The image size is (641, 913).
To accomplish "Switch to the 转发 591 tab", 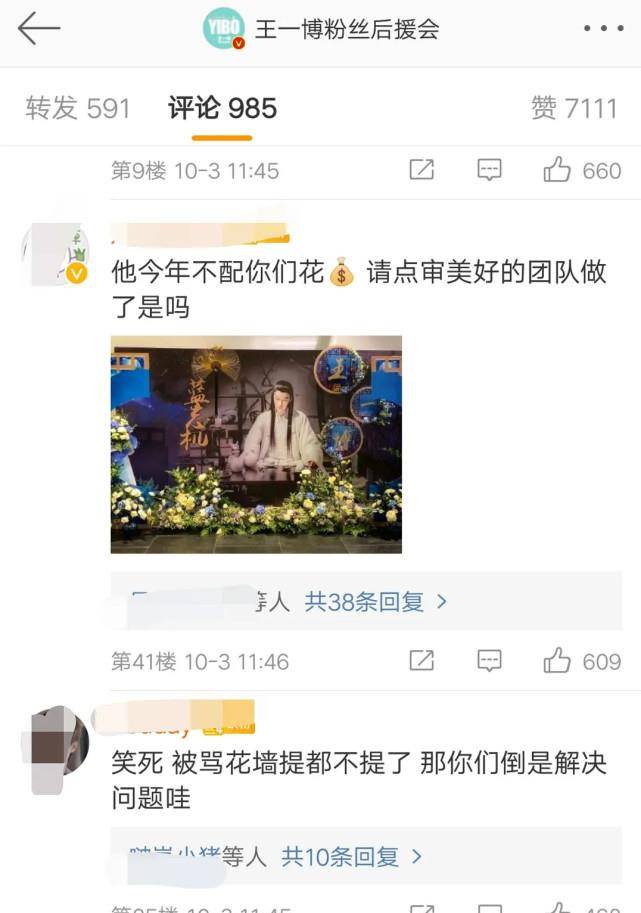I will (78, 108).
